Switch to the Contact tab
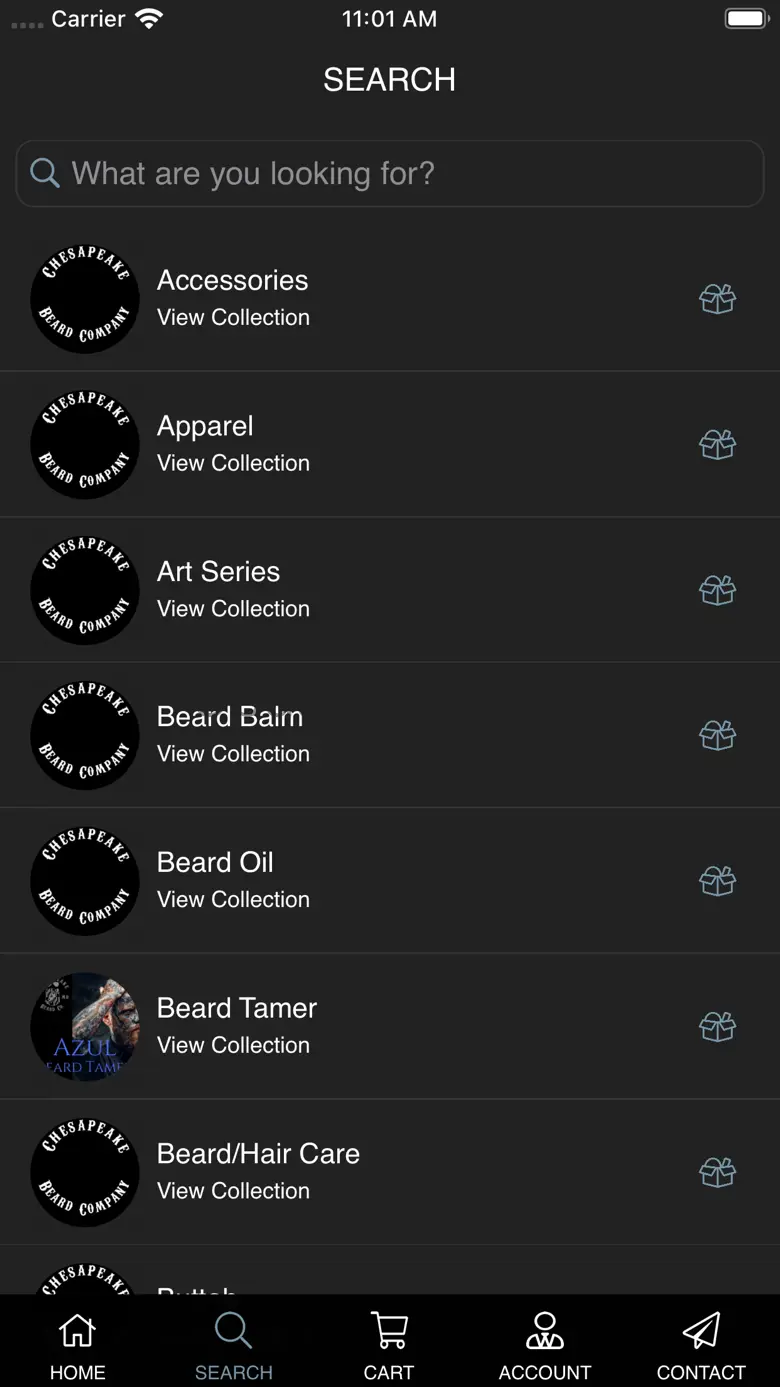780x1387 pixels. (701, 1345)
